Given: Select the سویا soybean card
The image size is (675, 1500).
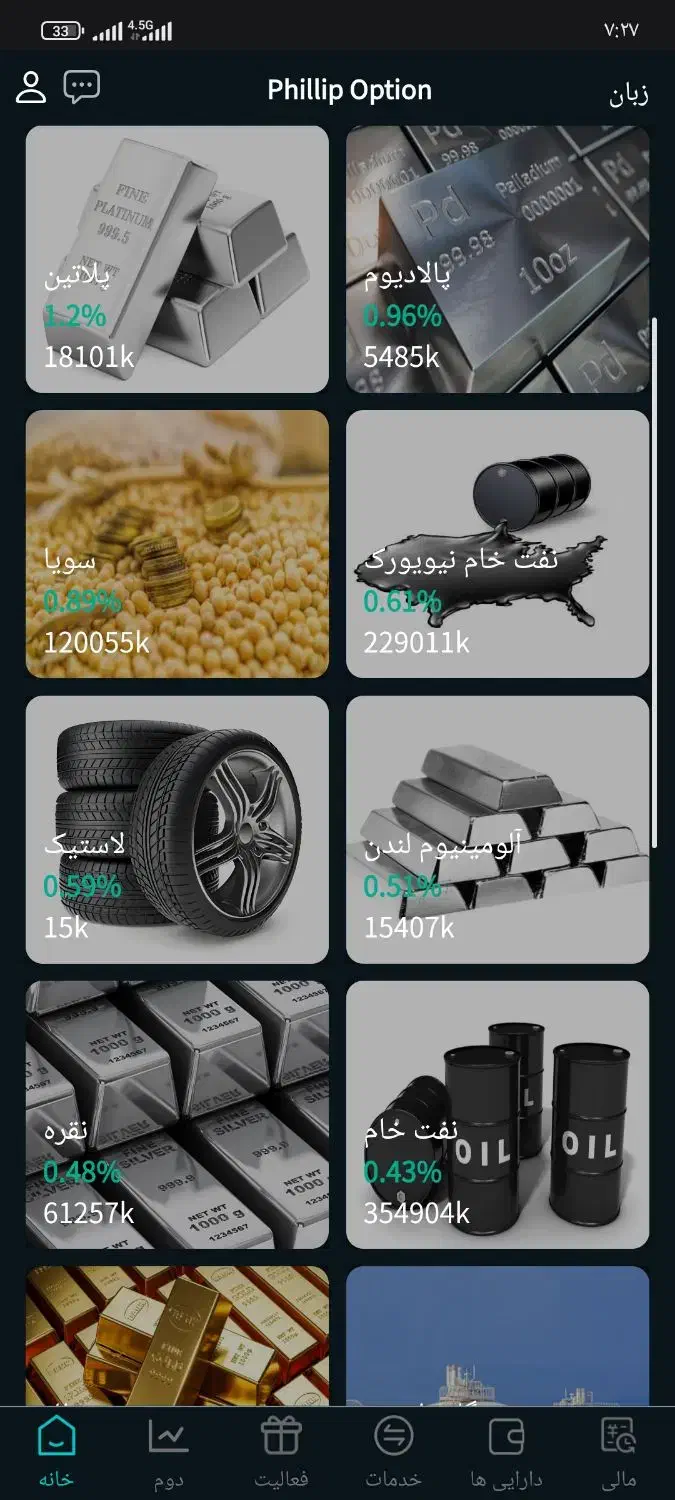Looking at the screenshot, I should pos(177,544).
